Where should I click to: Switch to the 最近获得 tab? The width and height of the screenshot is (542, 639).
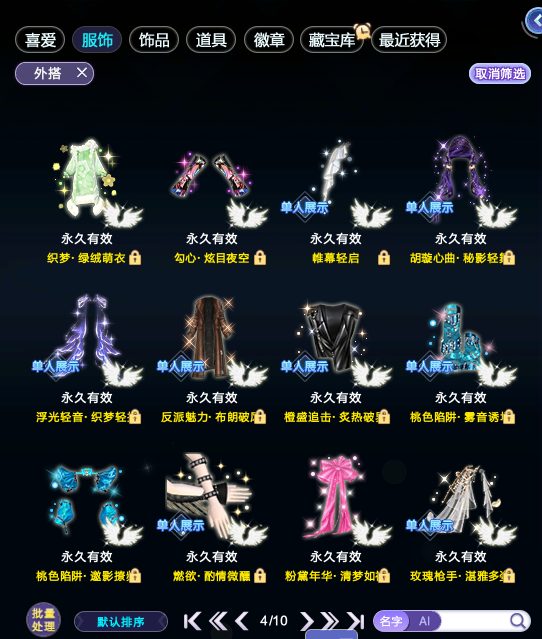[x=409, y=40]
